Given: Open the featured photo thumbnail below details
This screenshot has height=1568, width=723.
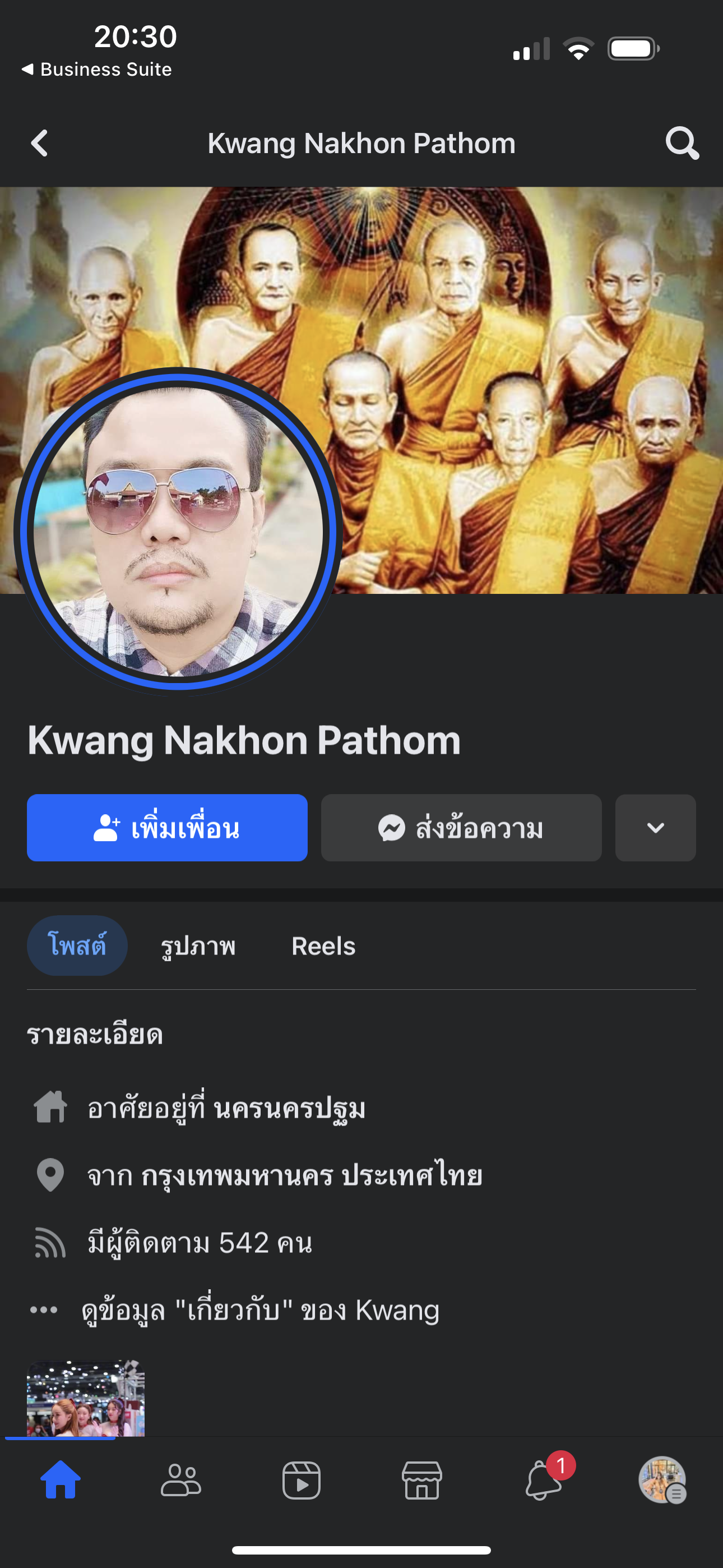Looking at the screenshot, I should tap(86, 1399).
